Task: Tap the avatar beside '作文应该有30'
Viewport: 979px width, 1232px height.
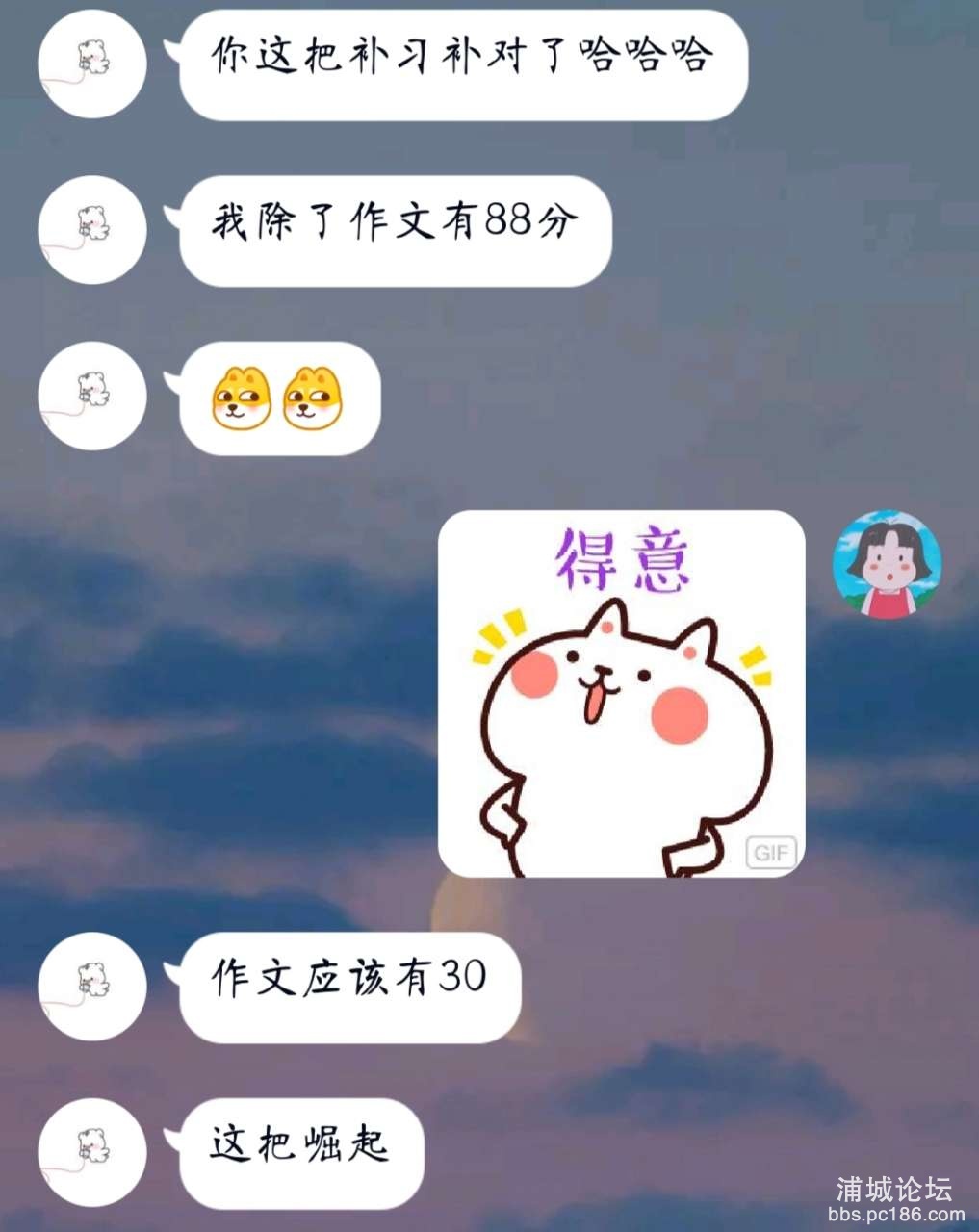Action: point(92,987)
